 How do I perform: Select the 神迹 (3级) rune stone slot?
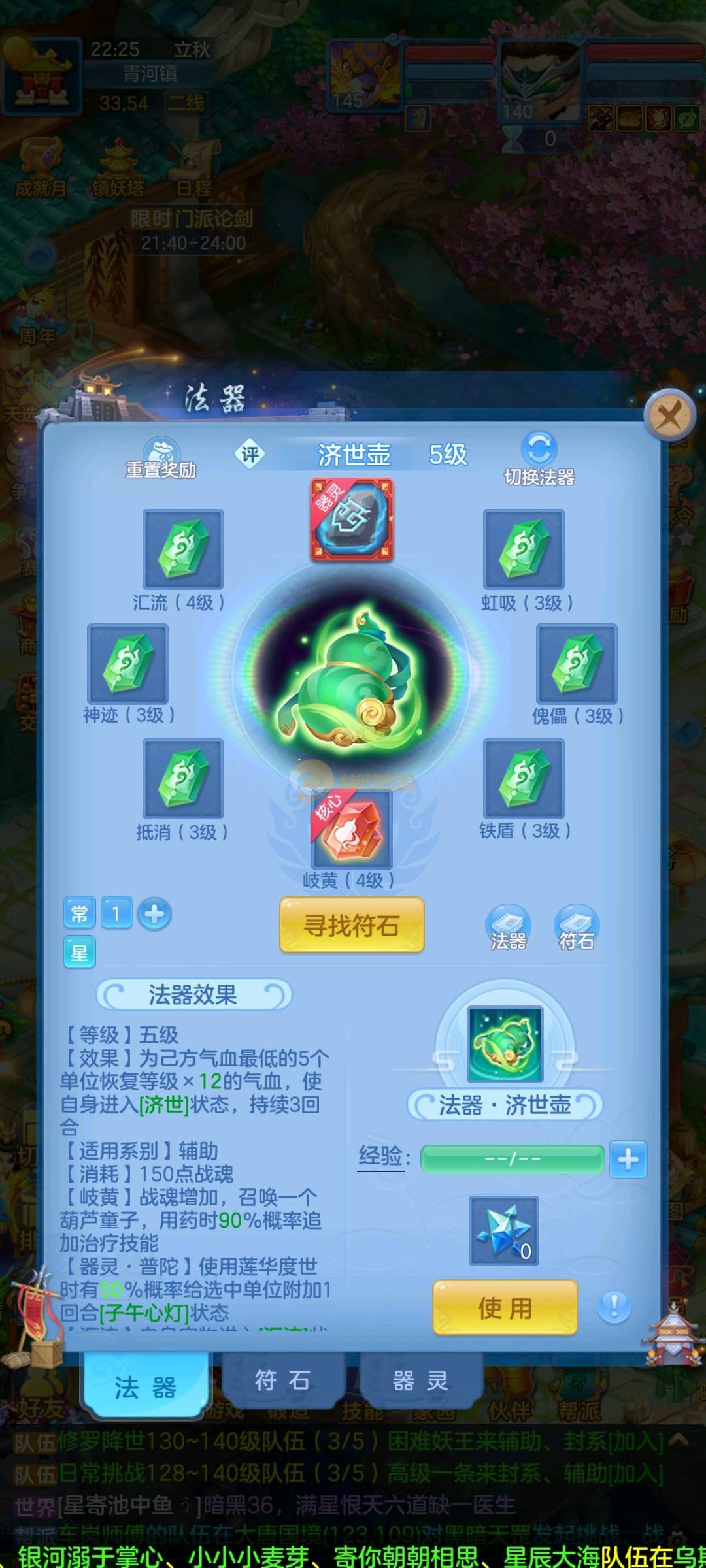click(x=128, y=664)
